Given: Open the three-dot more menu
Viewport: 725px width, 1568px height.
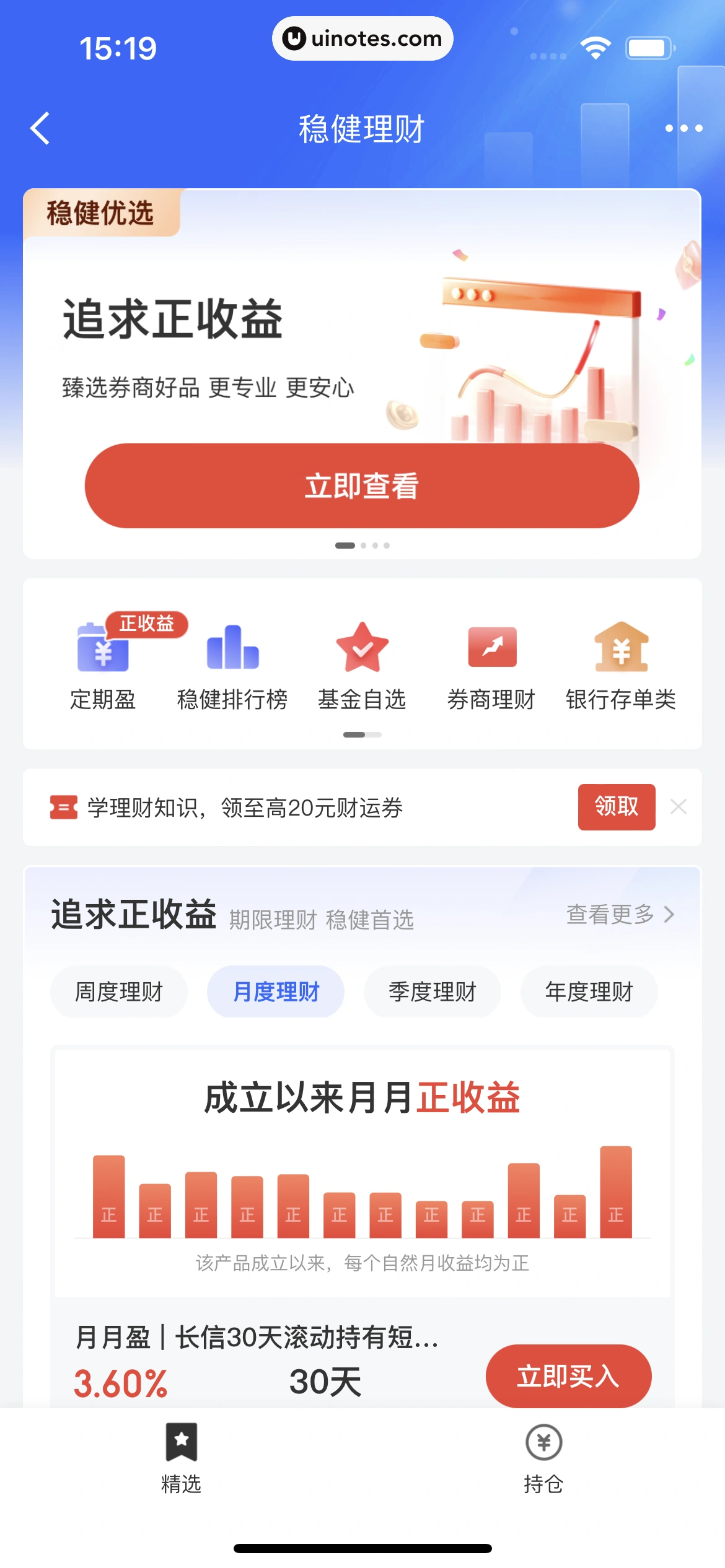Looking at the screenshot, I should [683, 129].
